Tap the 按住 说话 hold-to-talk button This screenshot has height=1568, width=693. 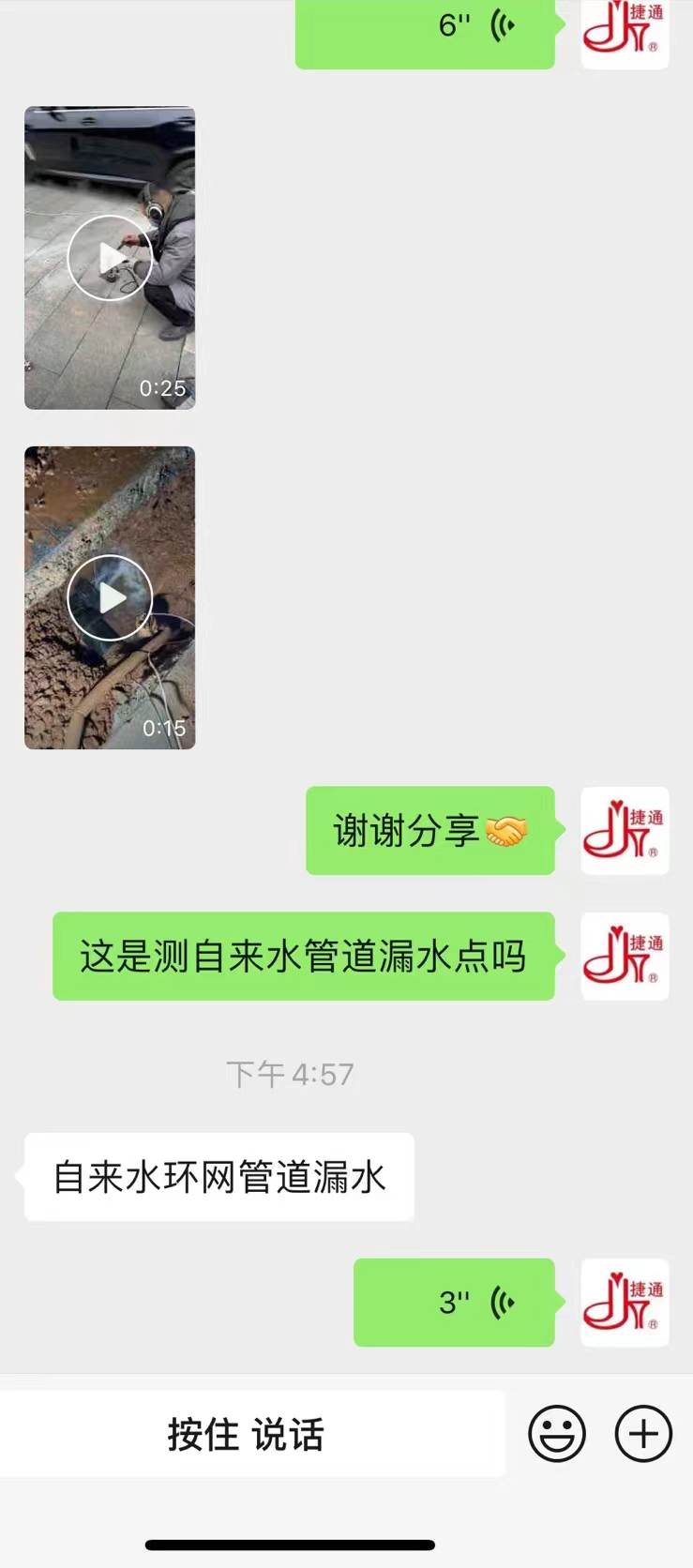tap(247, 1434)
